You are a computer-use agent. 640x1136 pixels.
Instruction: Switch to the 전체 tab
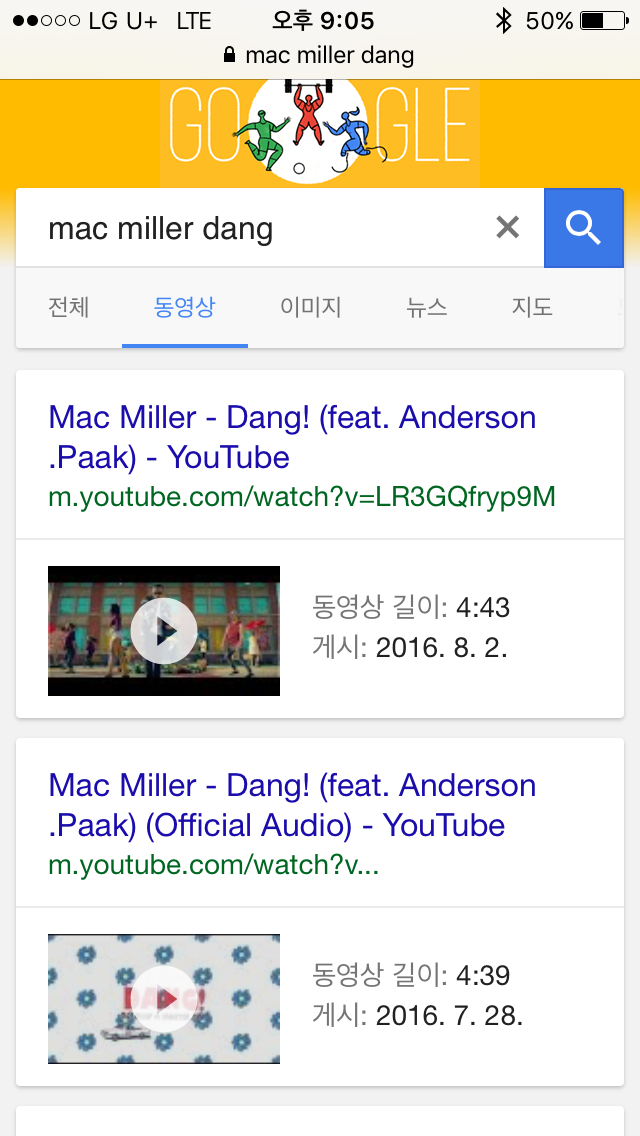(x=69, y=307)
